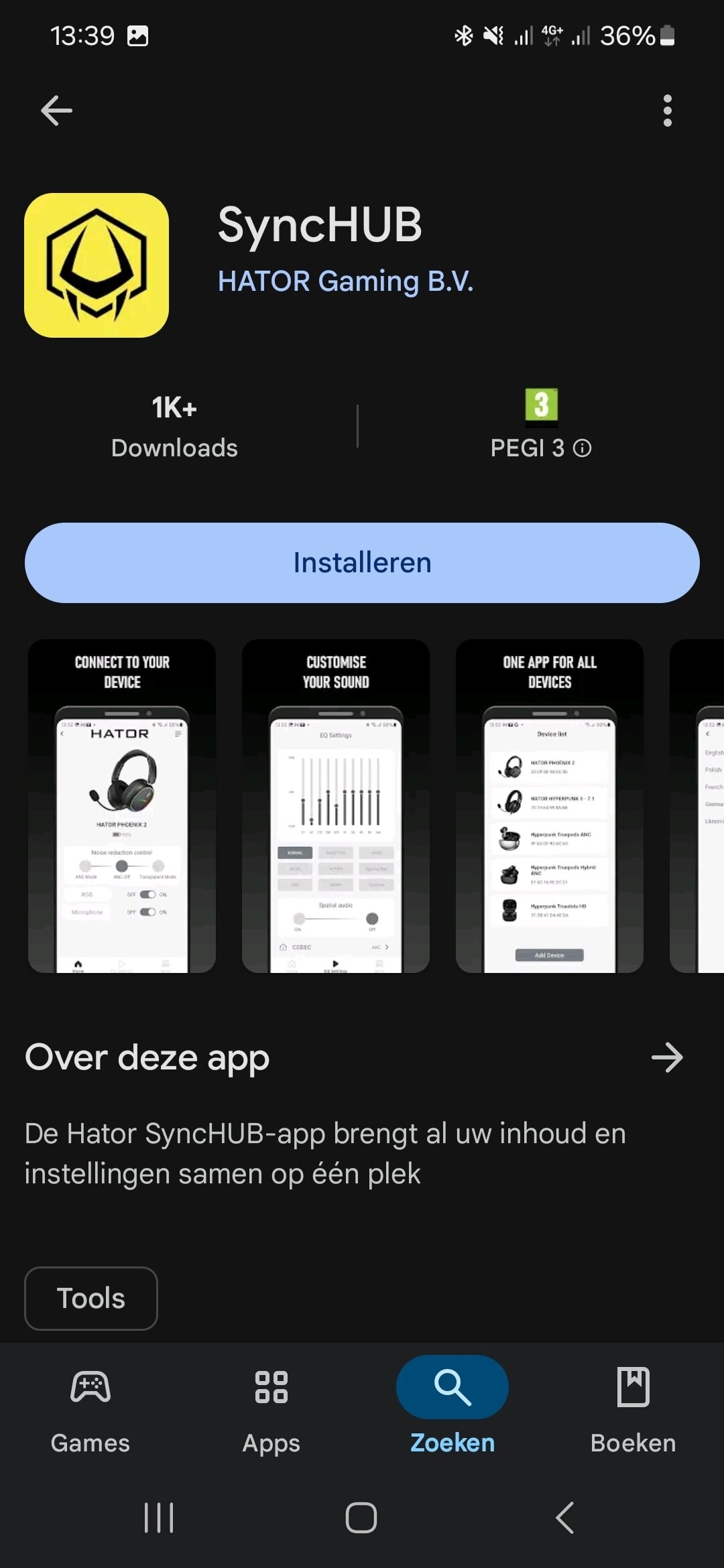View the 'Connect to your device' screenshot
Viewport: 724px width, 1568px height.
tap(122, 805)
